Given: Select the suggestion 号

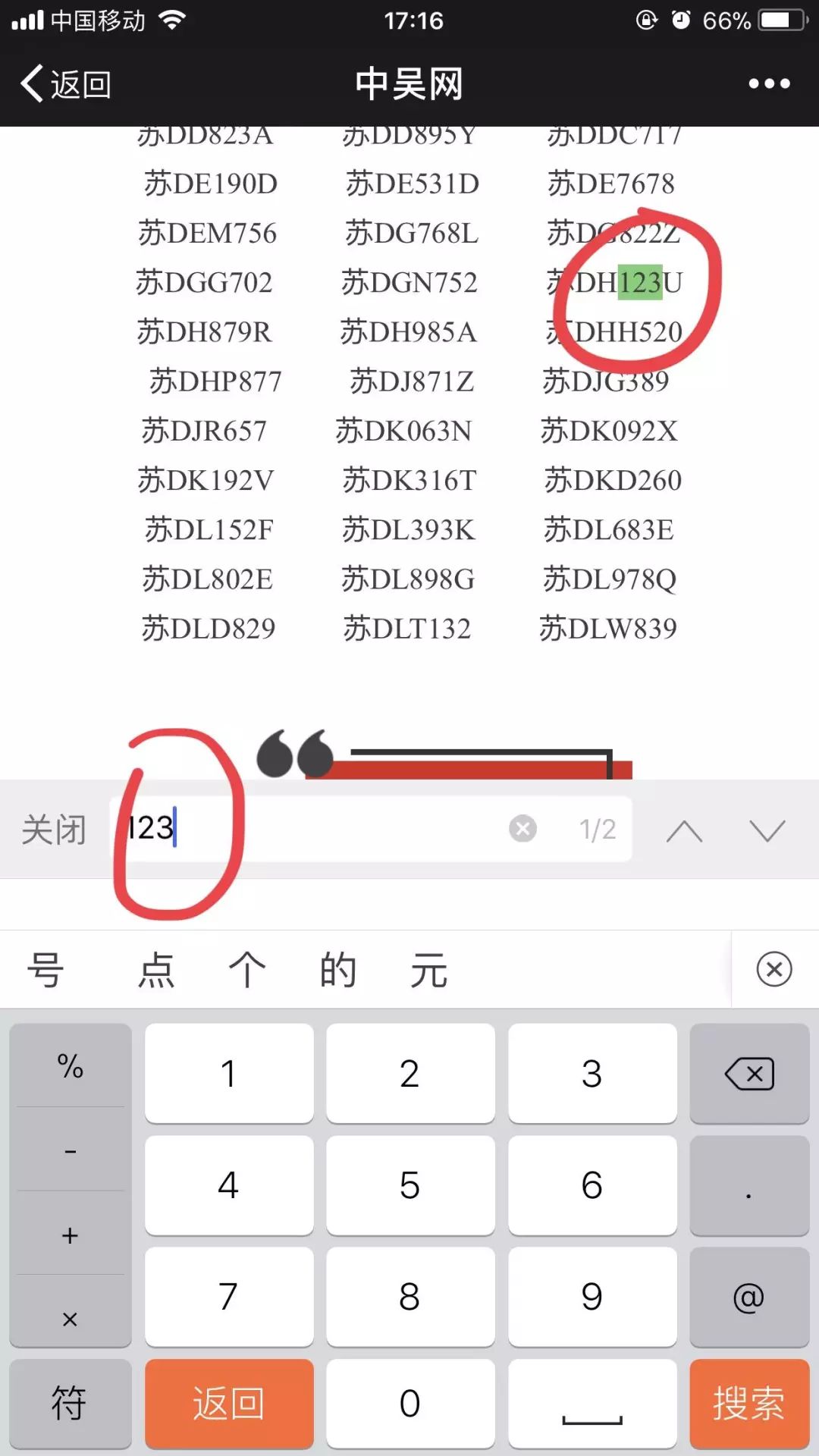Looking at the screenshot, I should point(45,969).
